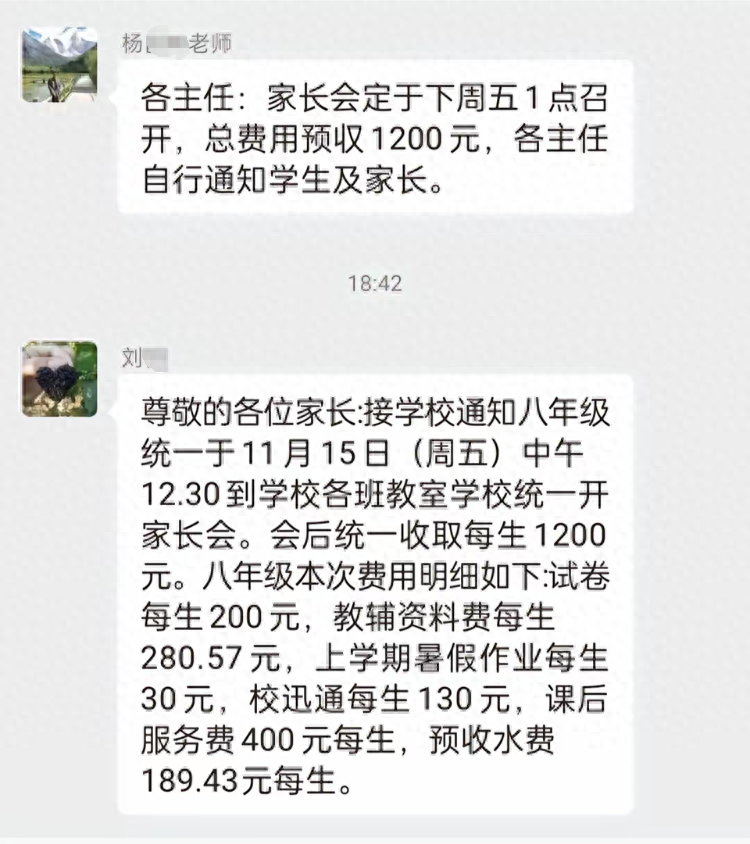Open teacher Yang's mountain-landscape avatar

click(59, 65)
